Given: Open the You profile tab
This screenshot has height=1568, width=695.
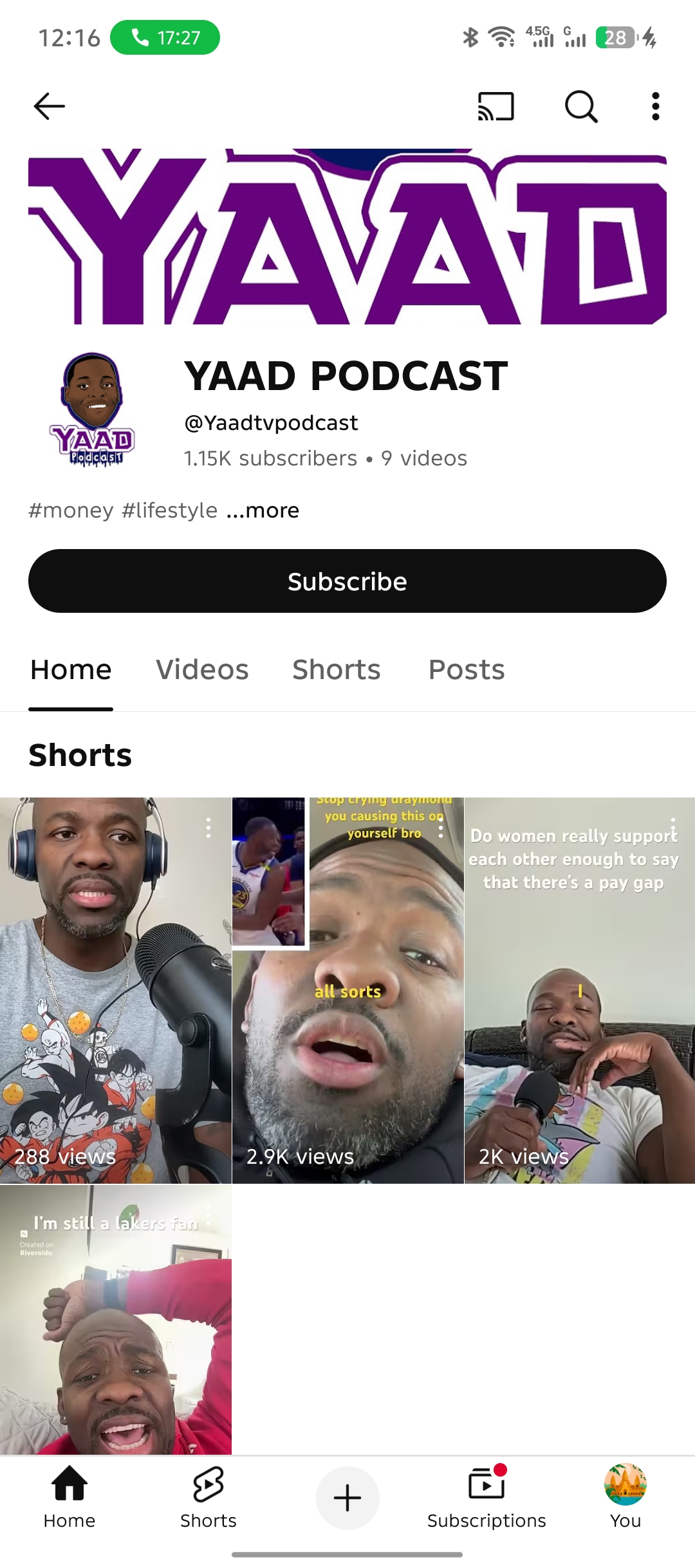Looking at the screenshot, I should tap(625, 1498).
